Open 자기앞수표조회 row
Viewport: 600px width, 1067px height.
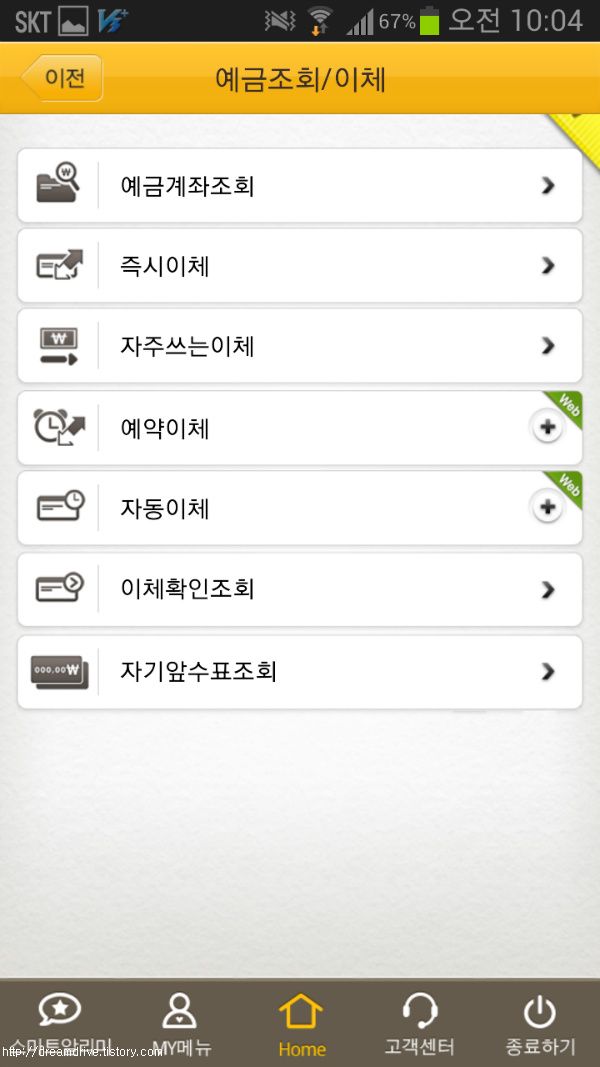click(299, 672)
